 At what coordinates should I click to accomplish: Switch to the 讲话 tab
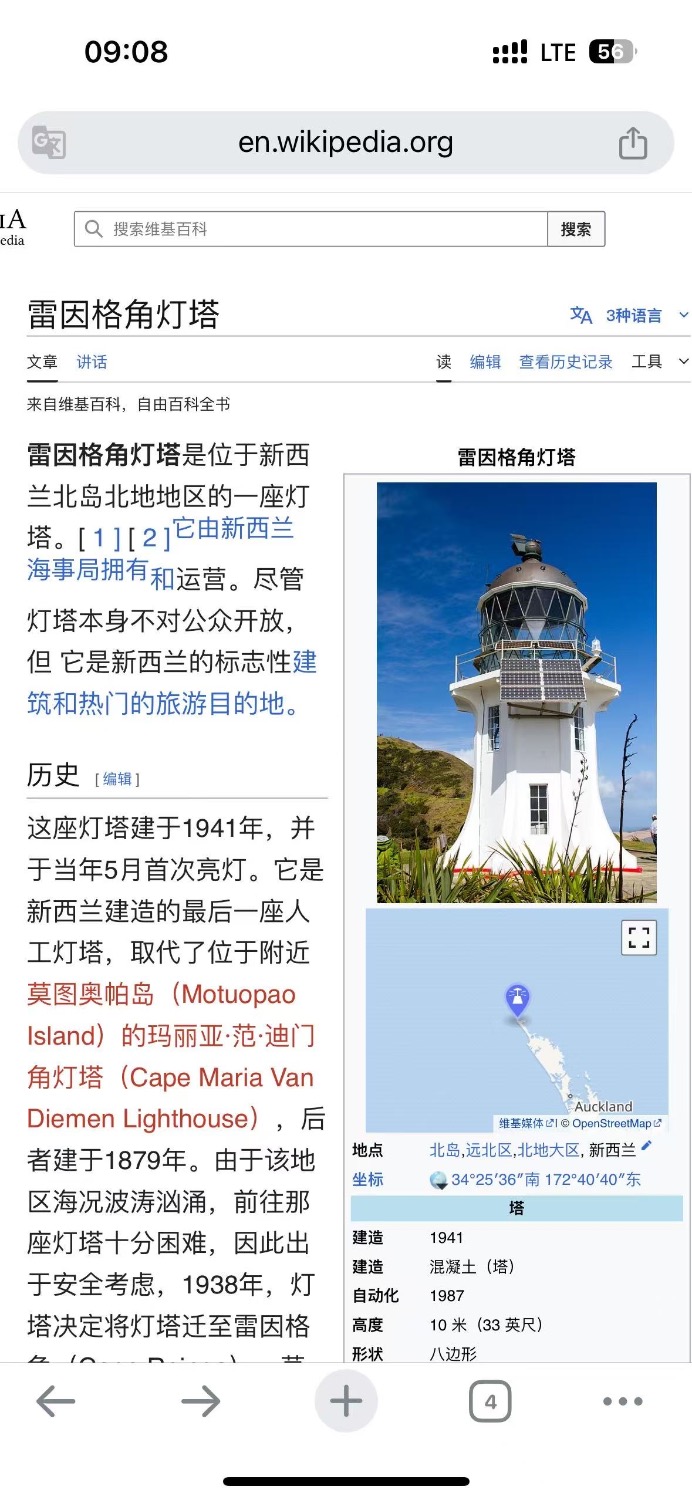(x=92, y=362)
